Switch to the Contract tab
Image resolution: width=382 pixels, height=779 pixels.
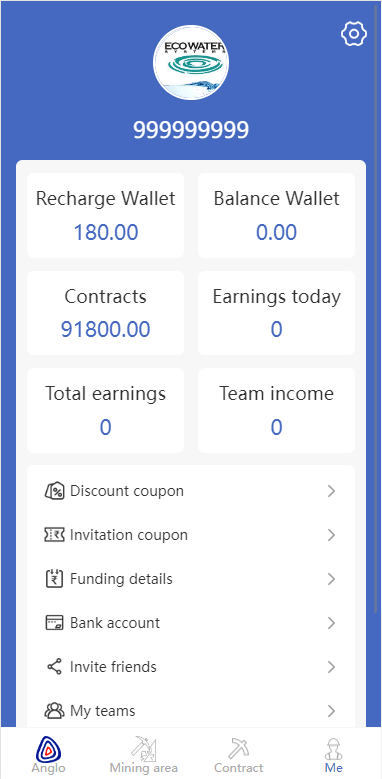(x=238, y=754)
